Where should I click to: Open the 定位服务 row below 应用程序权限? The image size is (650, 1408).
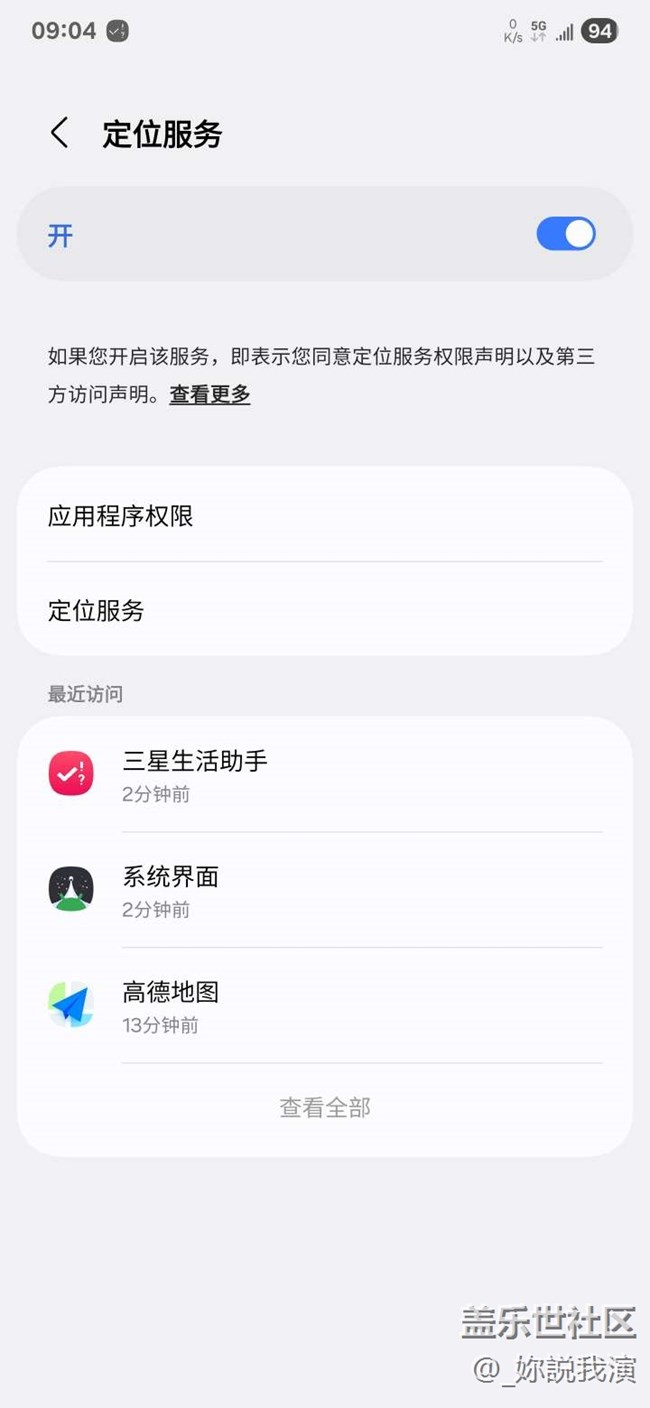click(324, 610)
